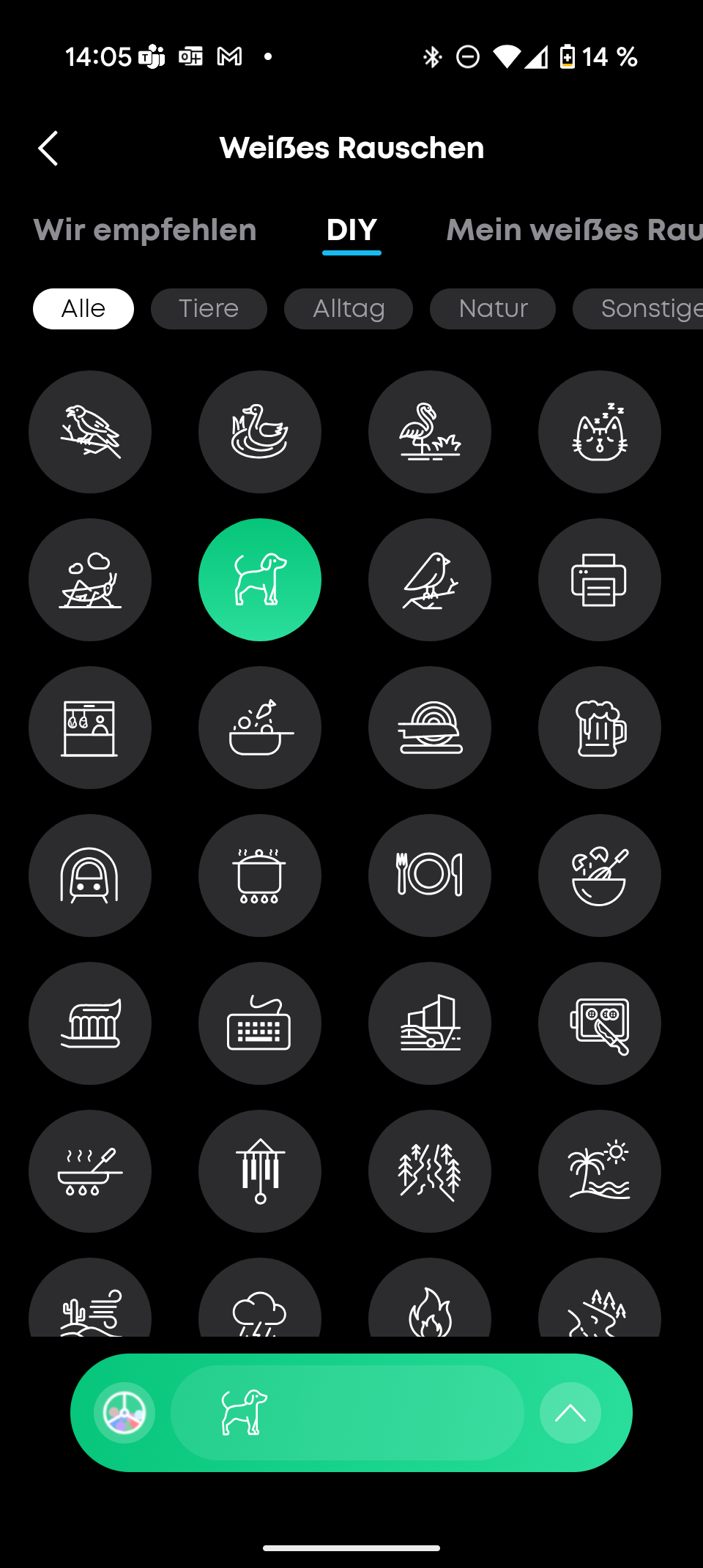The width and height of the screenshot is (703, 1568).
Task: Add the sleeping cat sound
Action: click(600, 432)
